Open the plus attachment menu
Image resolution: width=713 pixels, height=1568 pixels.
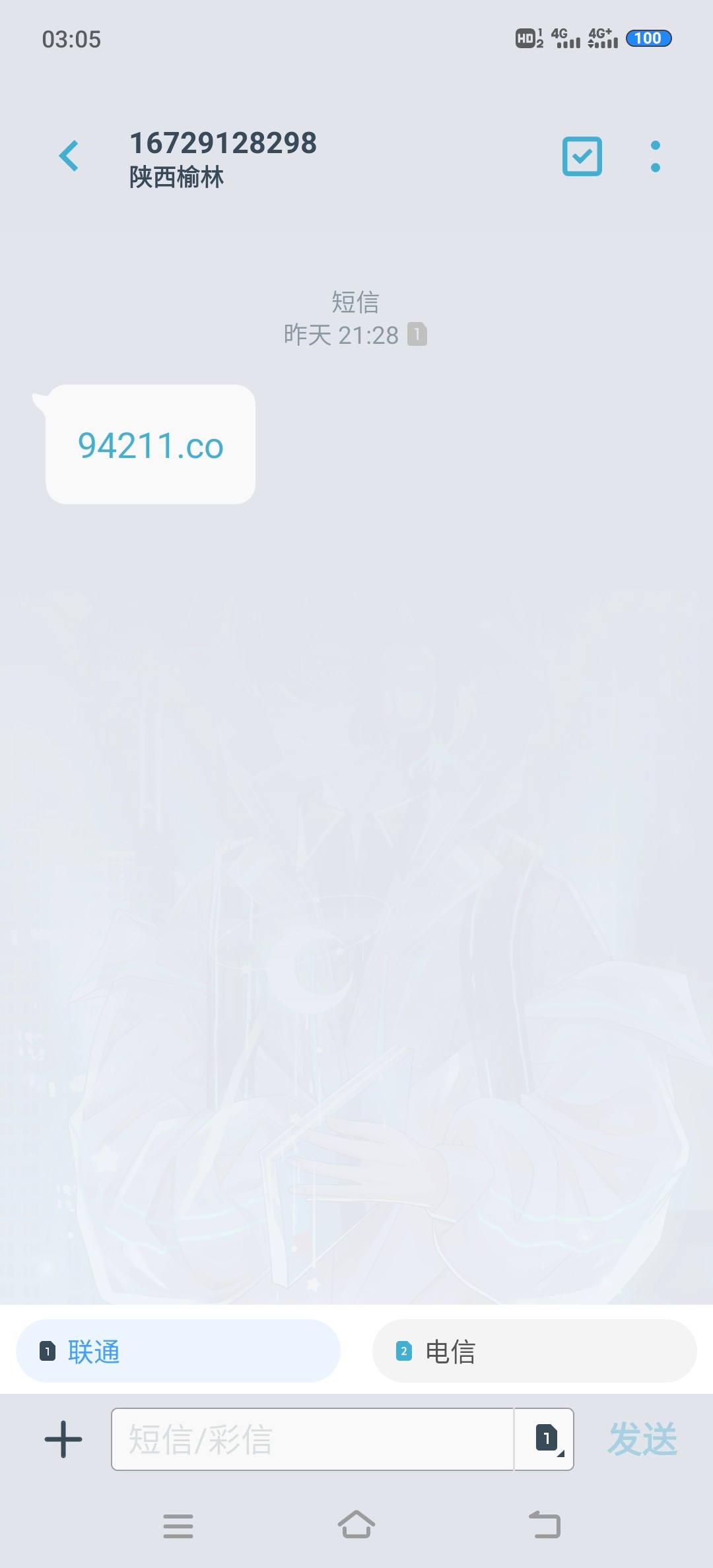pyautogui.click(x=63, y=1439)
